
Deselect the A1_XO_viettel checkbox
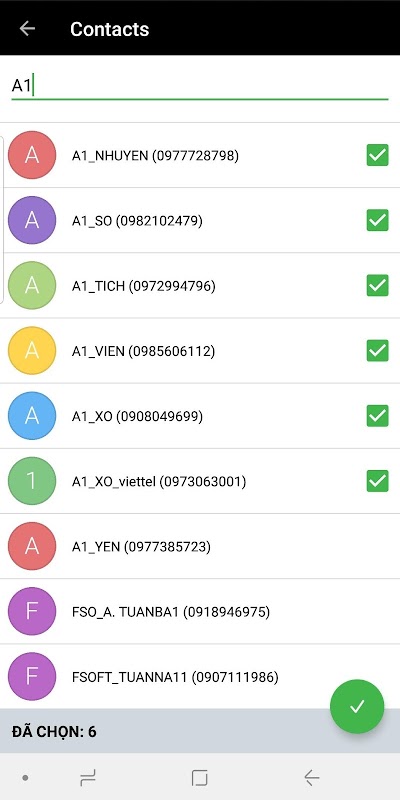pos(378,481)
